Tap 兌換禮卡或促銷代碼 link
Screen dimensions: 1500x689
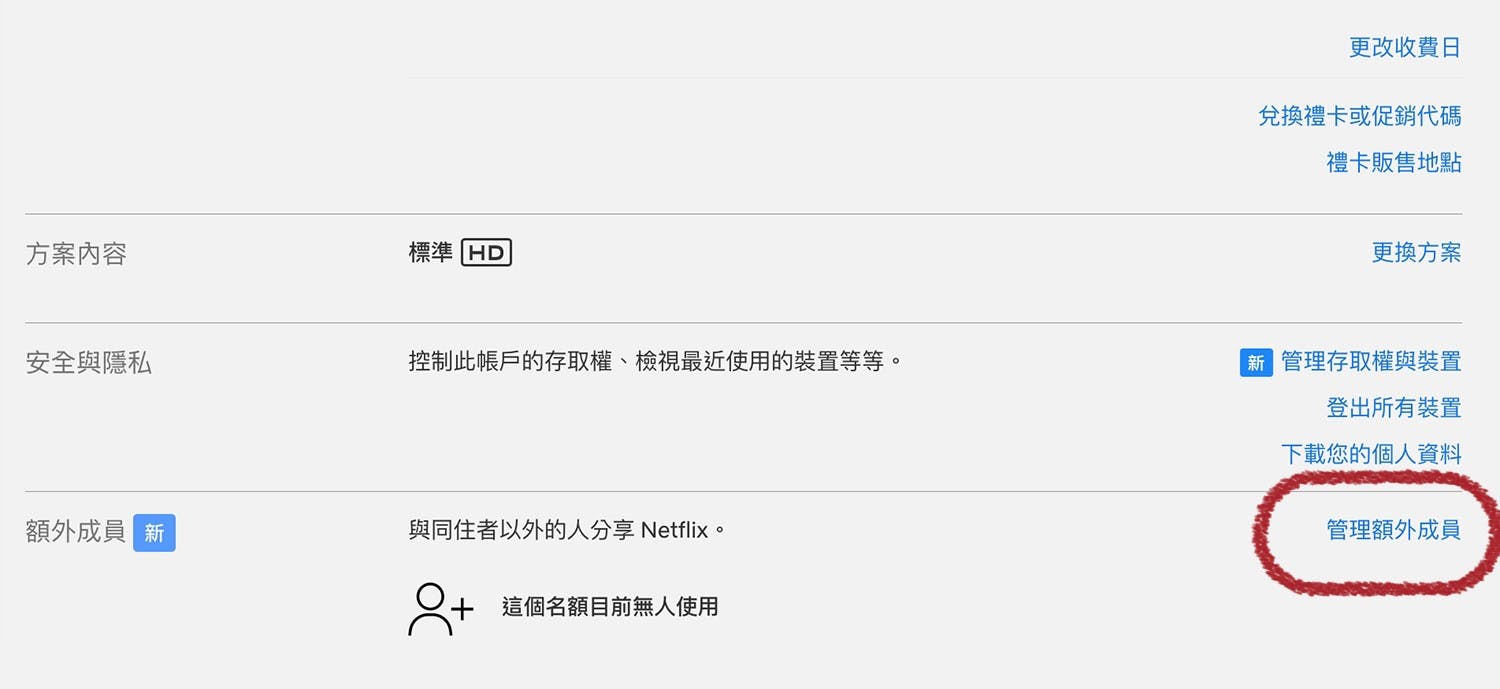click(x=1359, y=116)
